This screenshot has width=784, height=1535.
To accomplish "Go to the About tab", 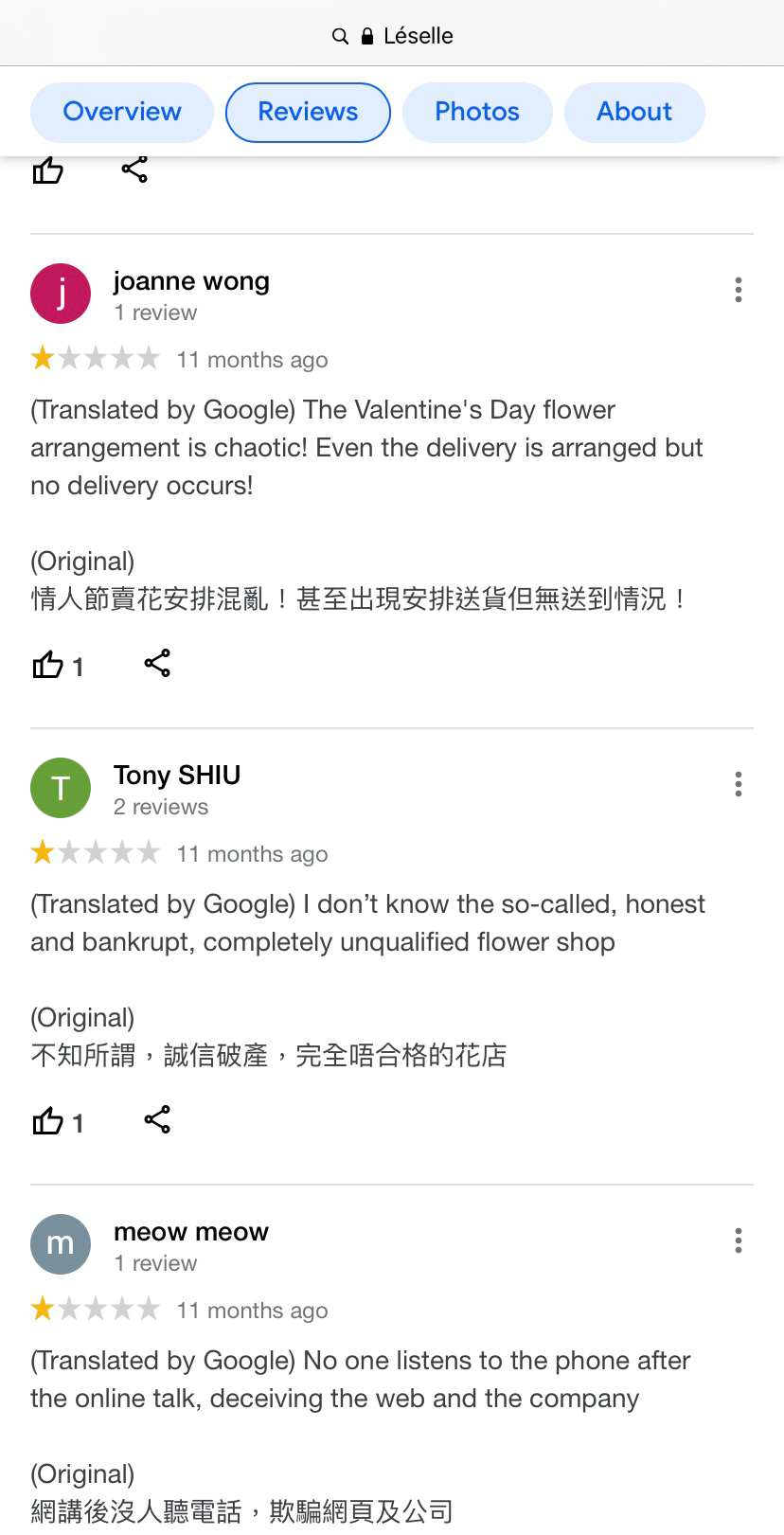I will pos(634,112).
